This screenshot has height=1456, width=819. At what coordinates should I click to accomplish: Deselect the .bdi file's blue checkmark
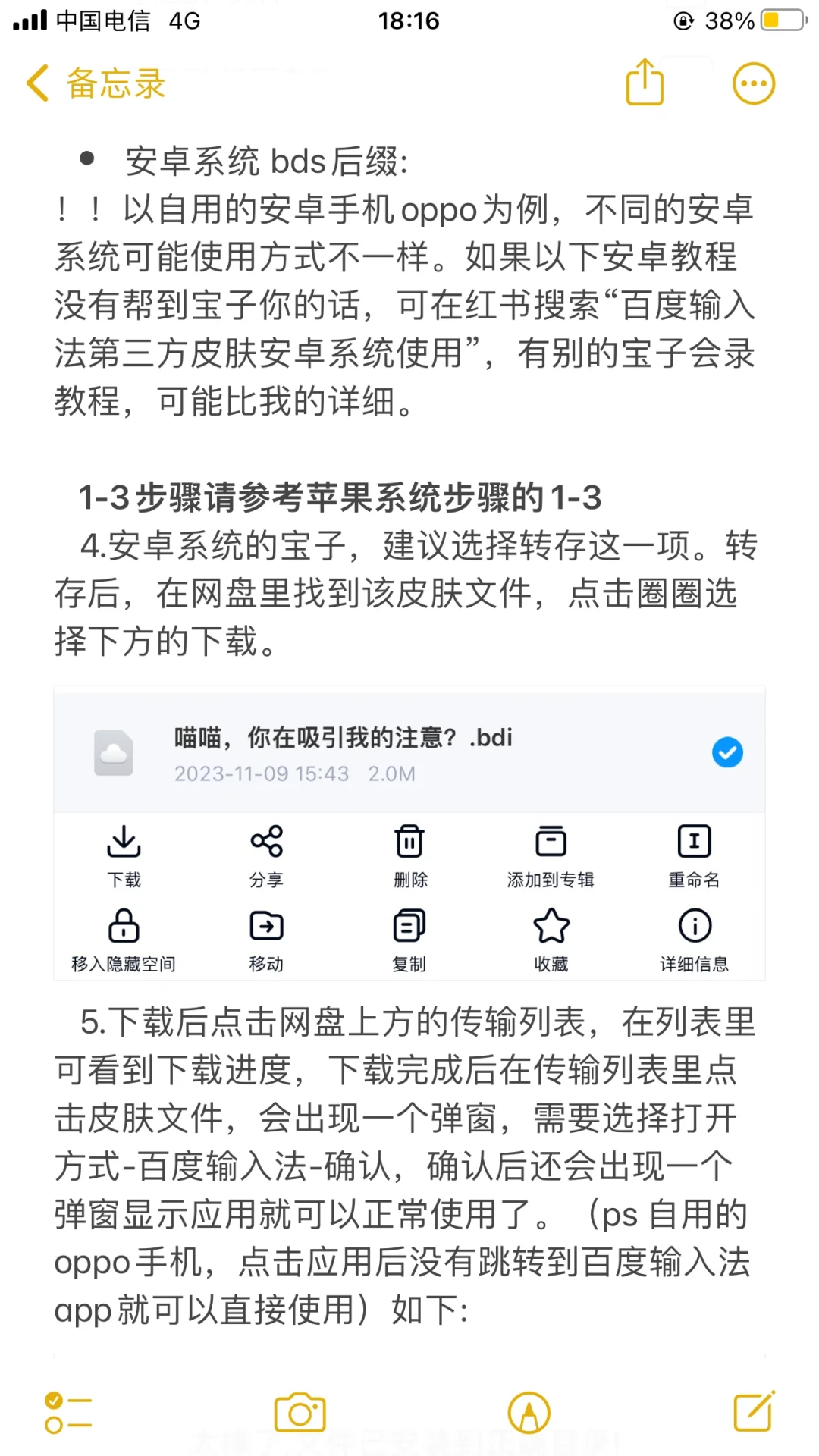(x=727, y=753)
